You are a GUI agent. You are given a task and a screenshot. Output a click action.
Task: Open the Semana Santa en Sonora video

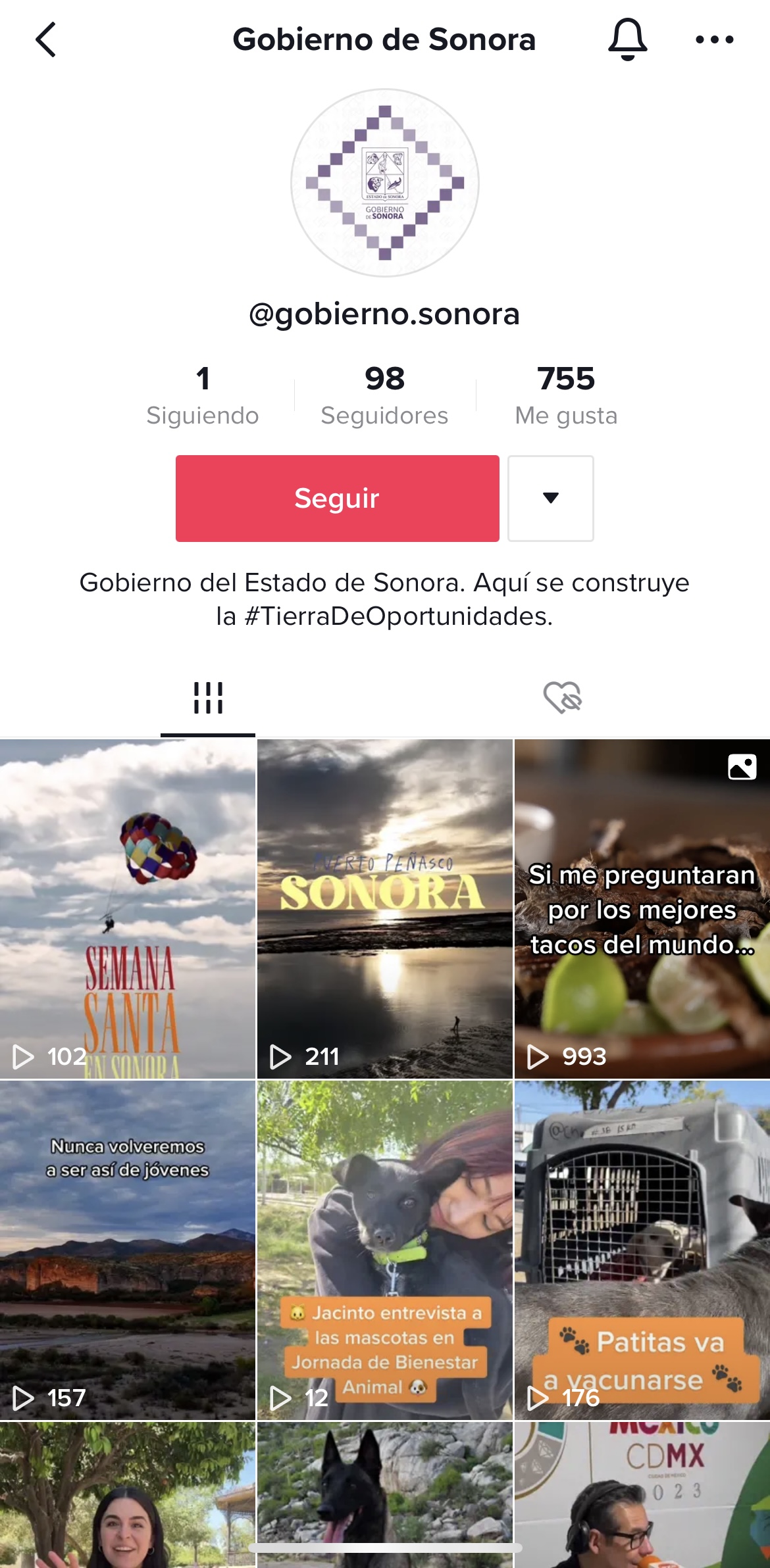tap(128, 908)
